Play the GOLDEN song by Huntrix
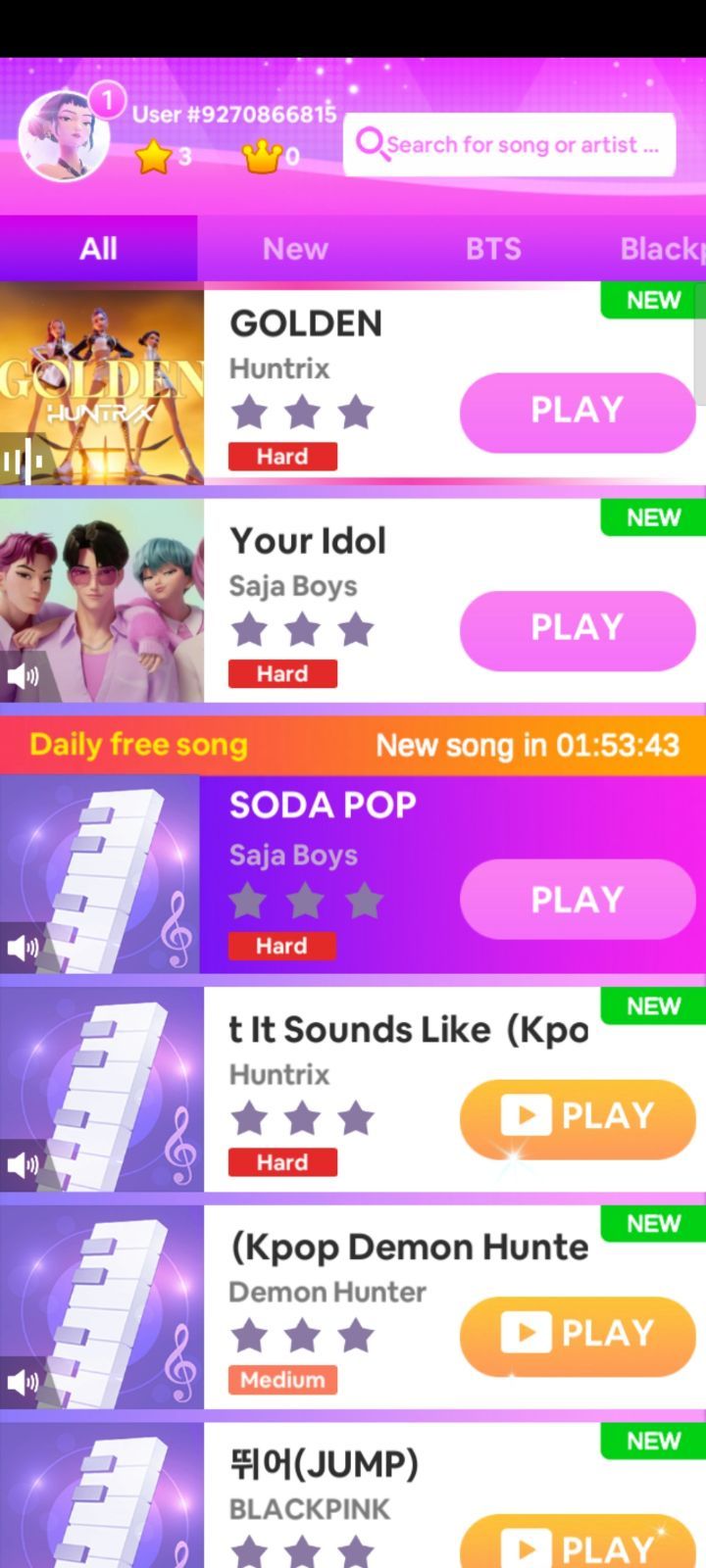706x1568 pixels. [577, 412]
